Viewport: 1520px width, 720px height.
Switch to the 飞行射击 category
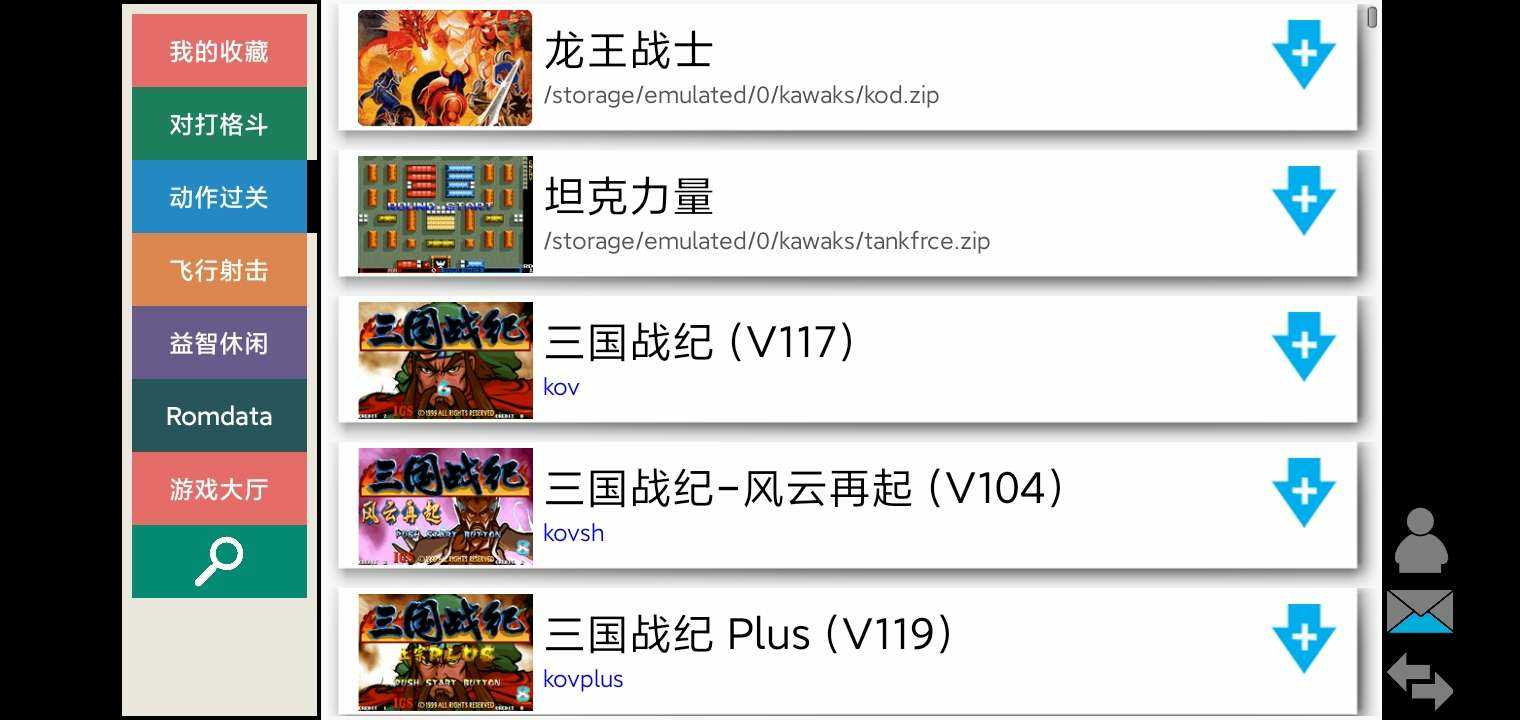point(219,270)
